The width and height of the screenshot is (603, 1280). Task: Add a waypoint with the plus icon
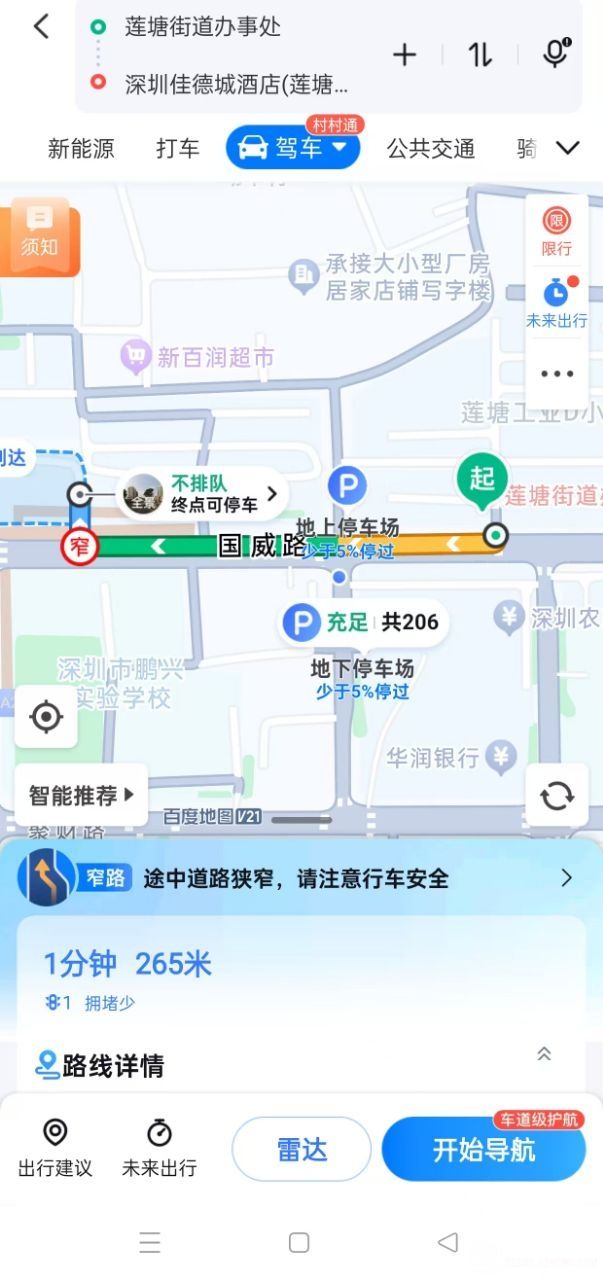click(404, 56)
